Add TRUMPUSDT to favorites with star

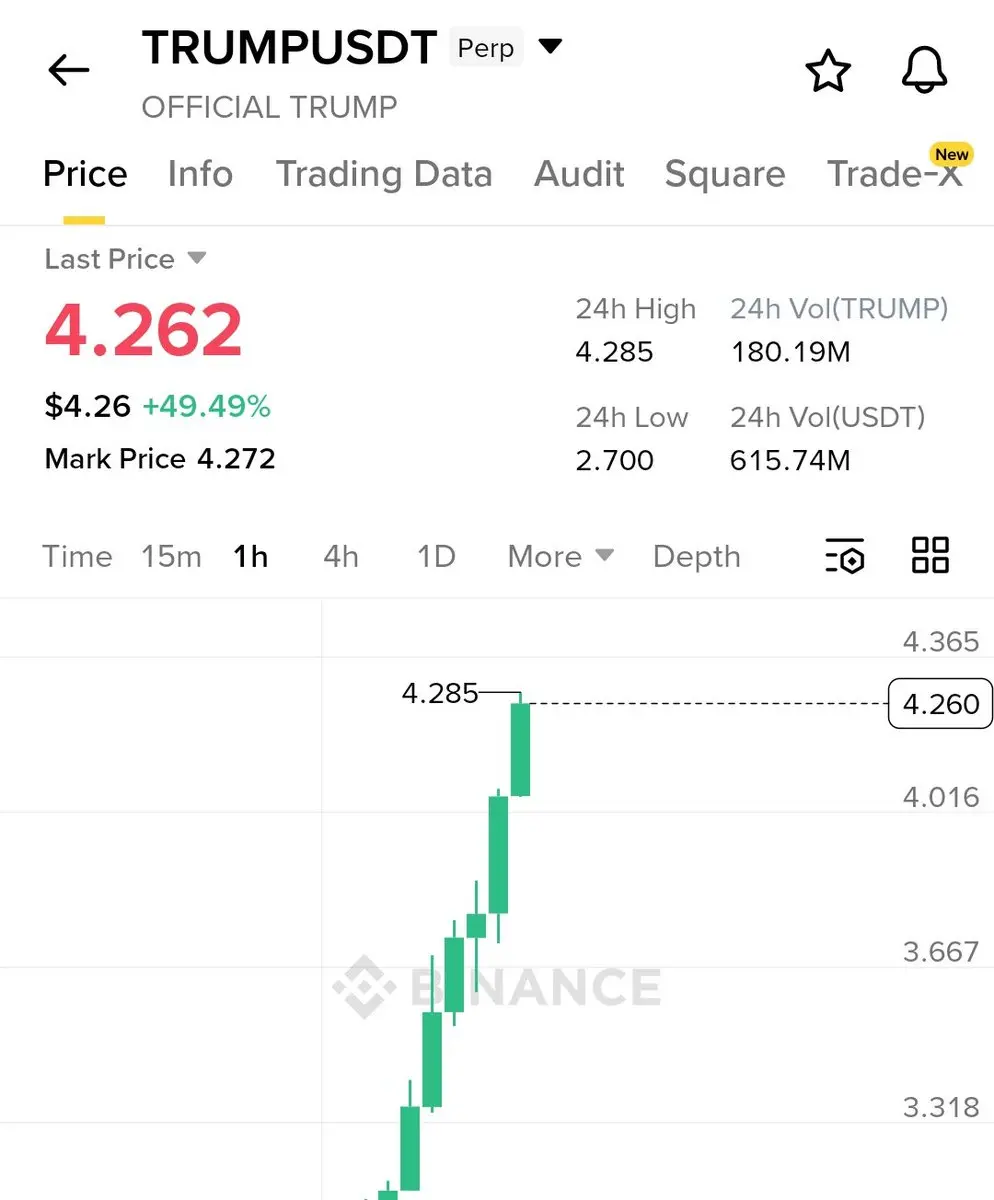coord(828,71)
